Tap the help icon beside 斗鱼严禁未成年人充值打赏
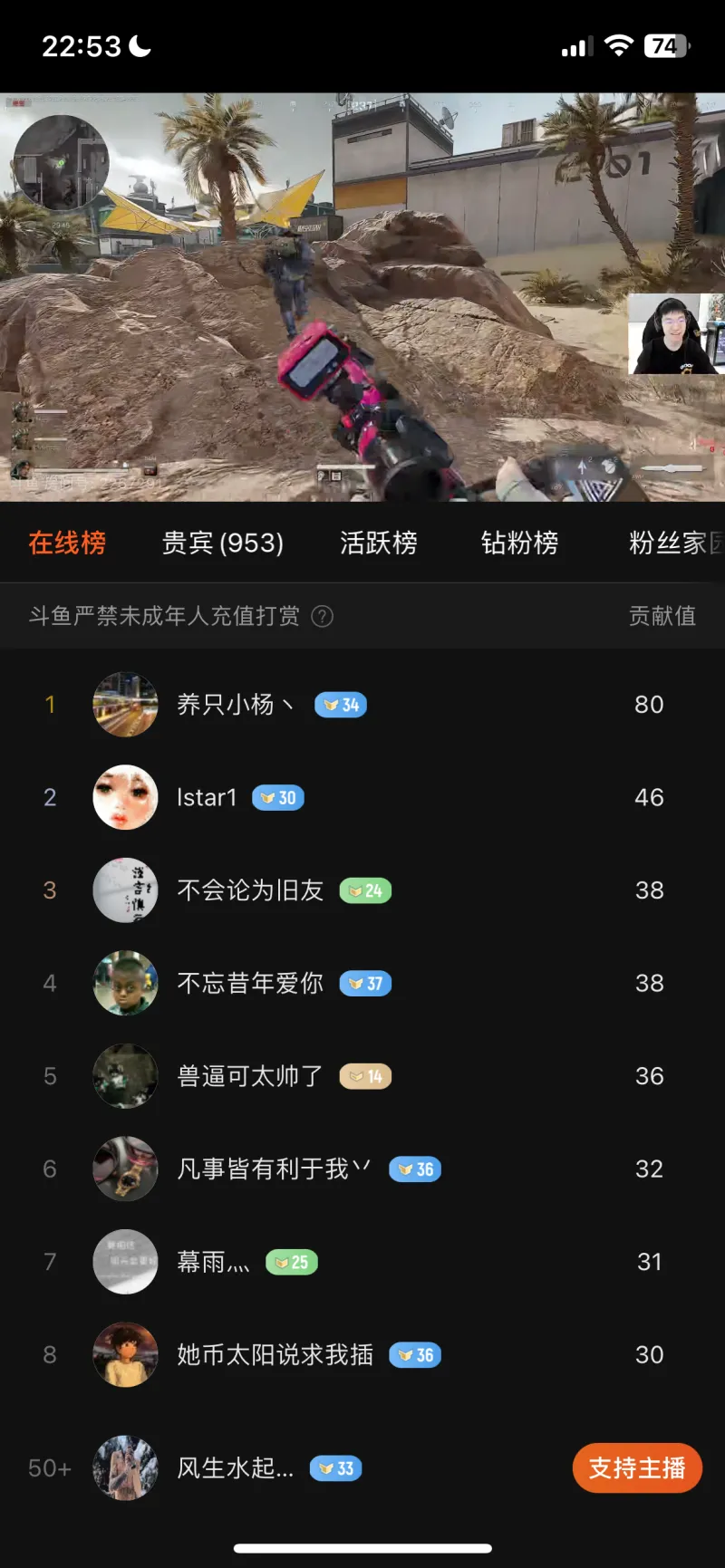 click(x=323, y=617)
